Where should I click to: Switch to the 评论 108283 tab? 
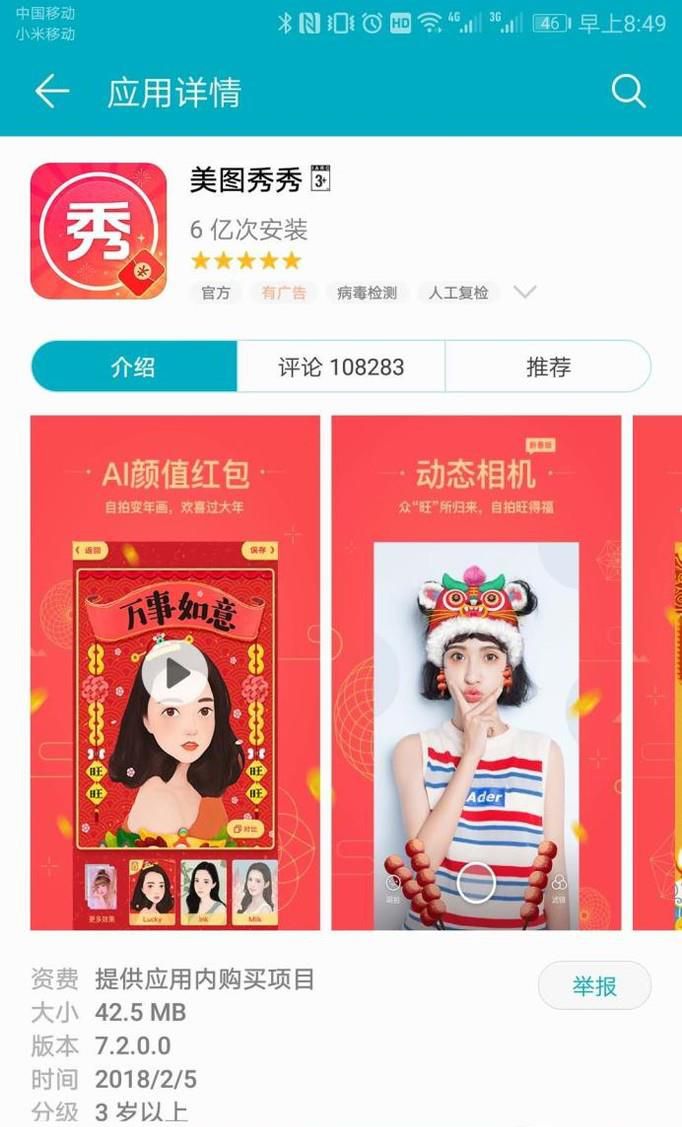(x=341, y=367)
